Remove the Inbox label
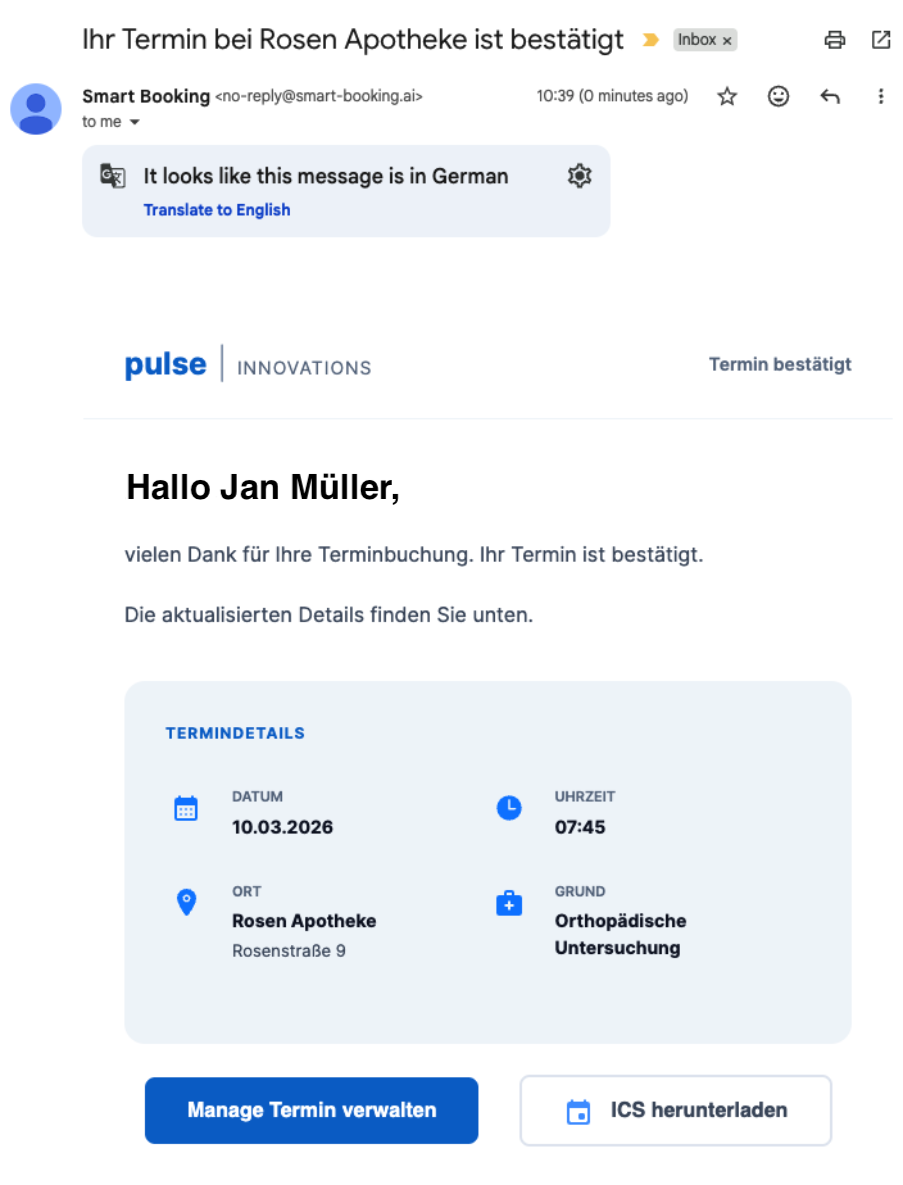 click(x=727, y=41)
